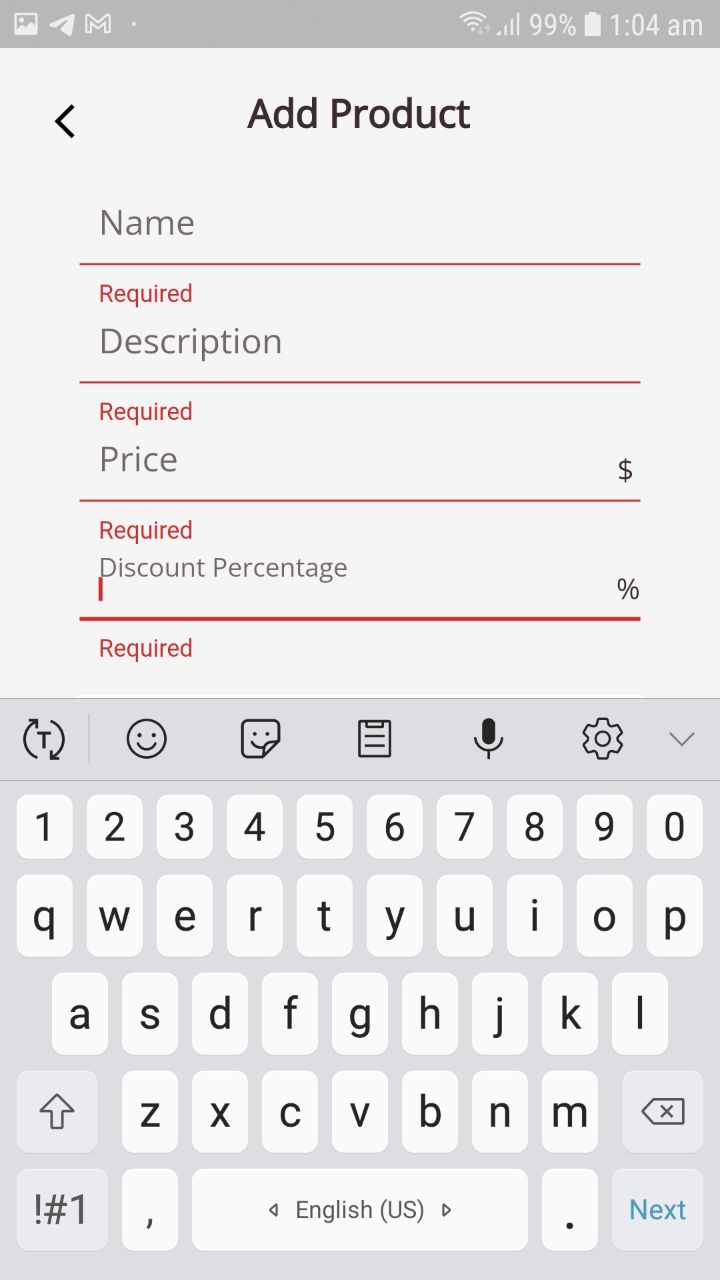
Task: Open keyboard settings gear
Action: pyautogui.click(x=602, y=739)
